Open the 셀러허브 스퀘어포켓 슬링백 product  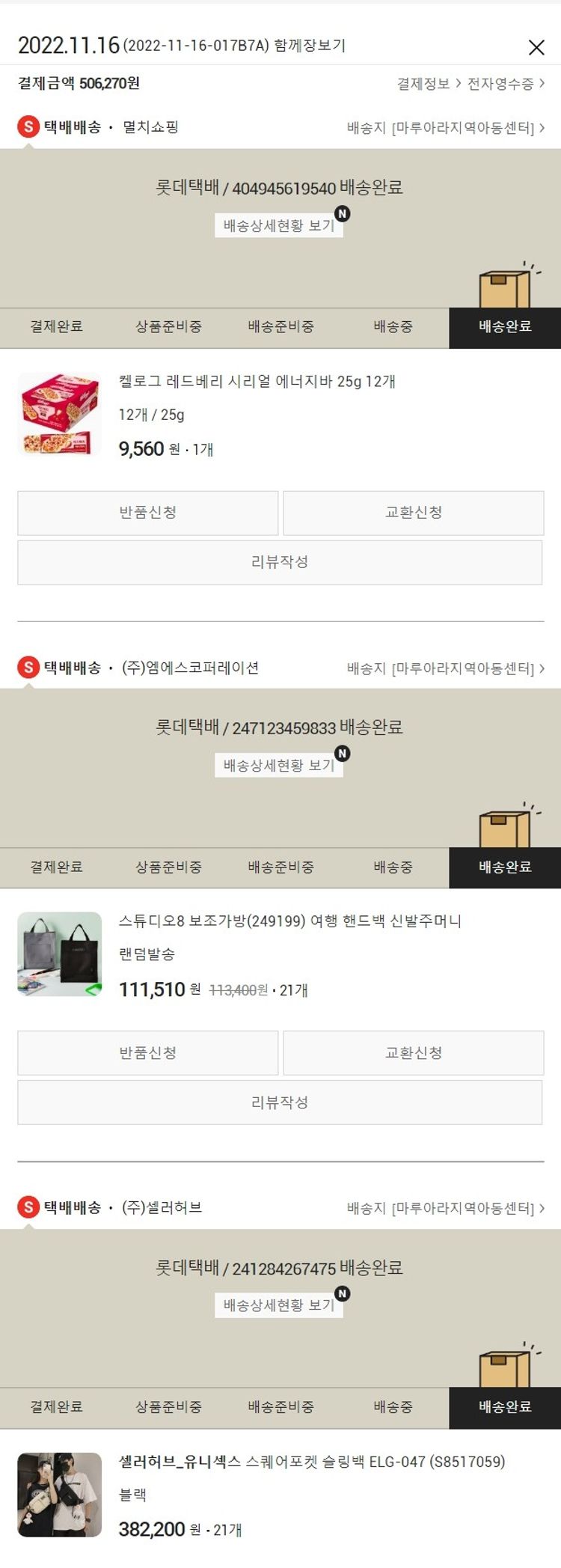pyautogui.click(x=311, y=1462)
